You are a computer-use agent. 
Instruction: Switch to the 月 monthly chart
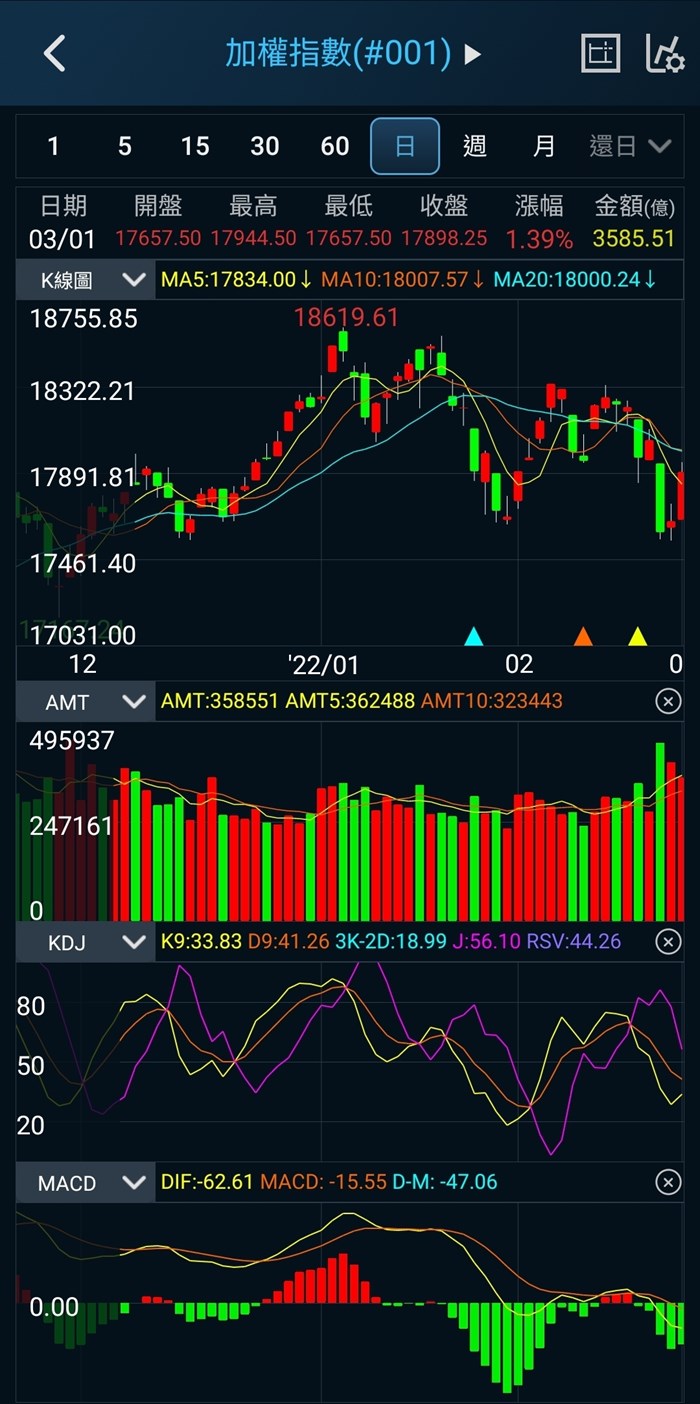[x=544, y=147]
